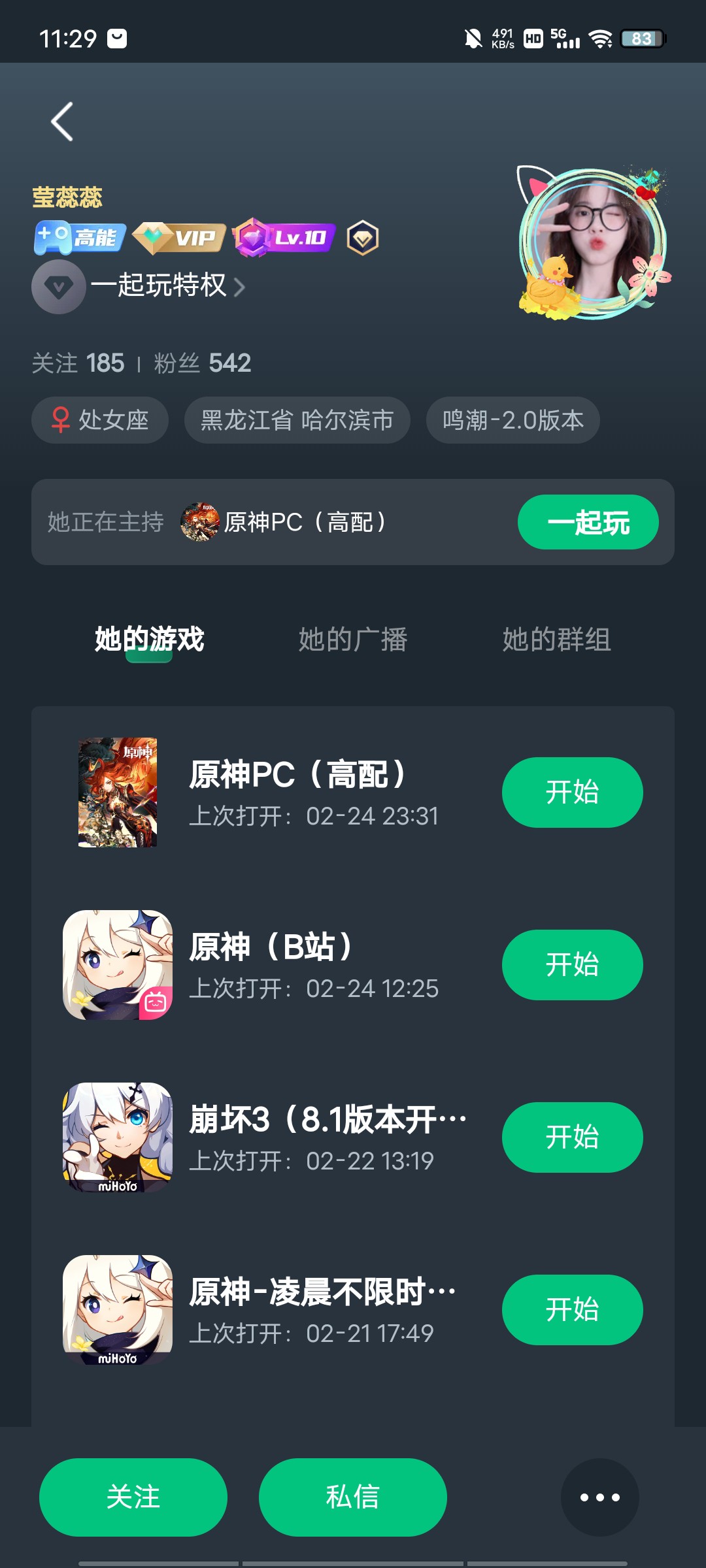View the 关注 185 following list
This screenshot has height=1568, width=706.
tap(78, 363)
